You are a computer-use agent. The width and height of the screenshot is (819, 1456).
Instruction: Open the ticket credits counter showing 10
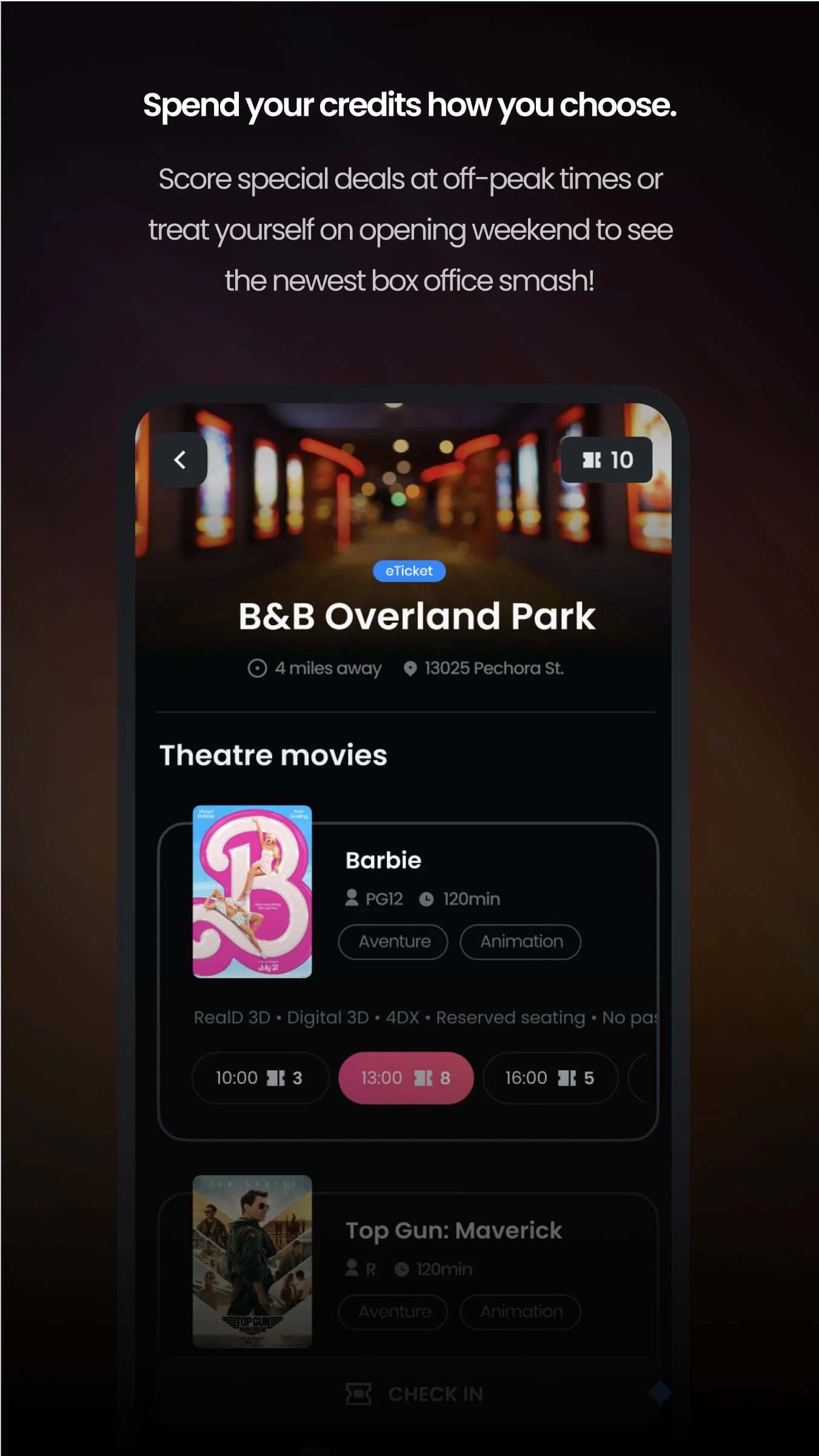607,460
